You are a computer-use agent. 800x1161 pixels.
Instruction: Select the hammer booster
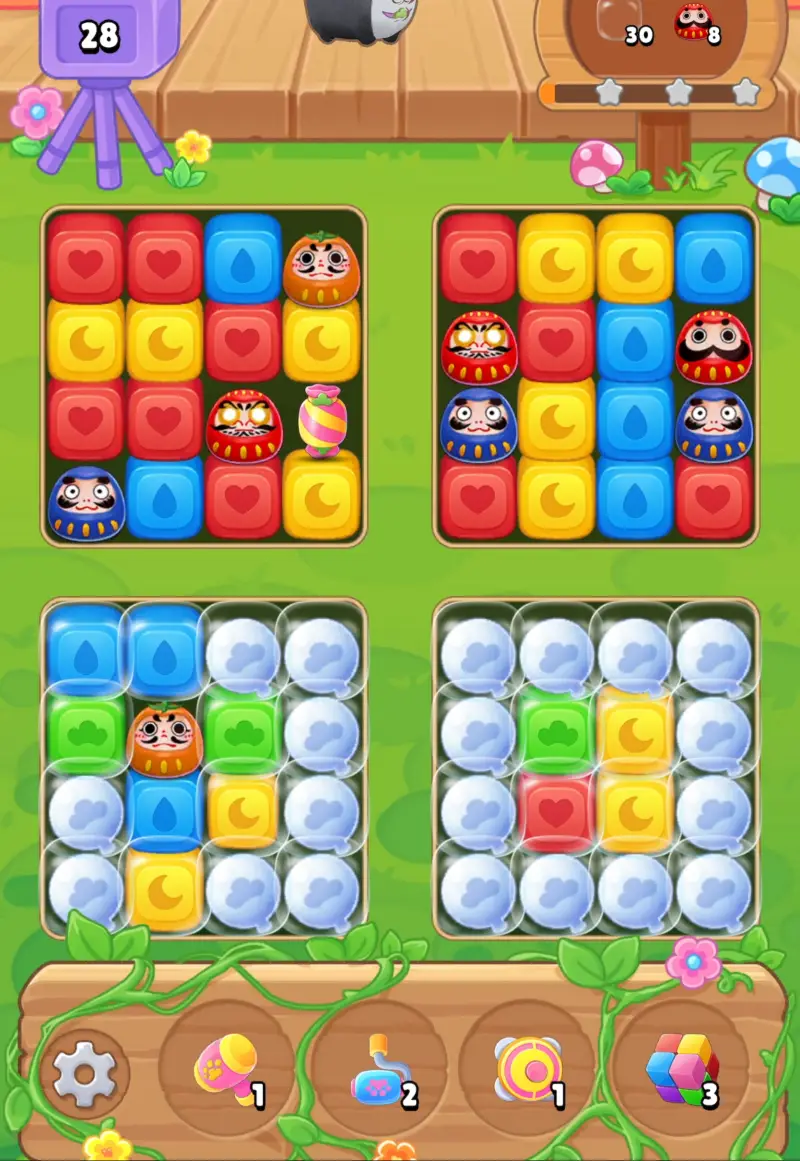click(x=226, y=1070)
